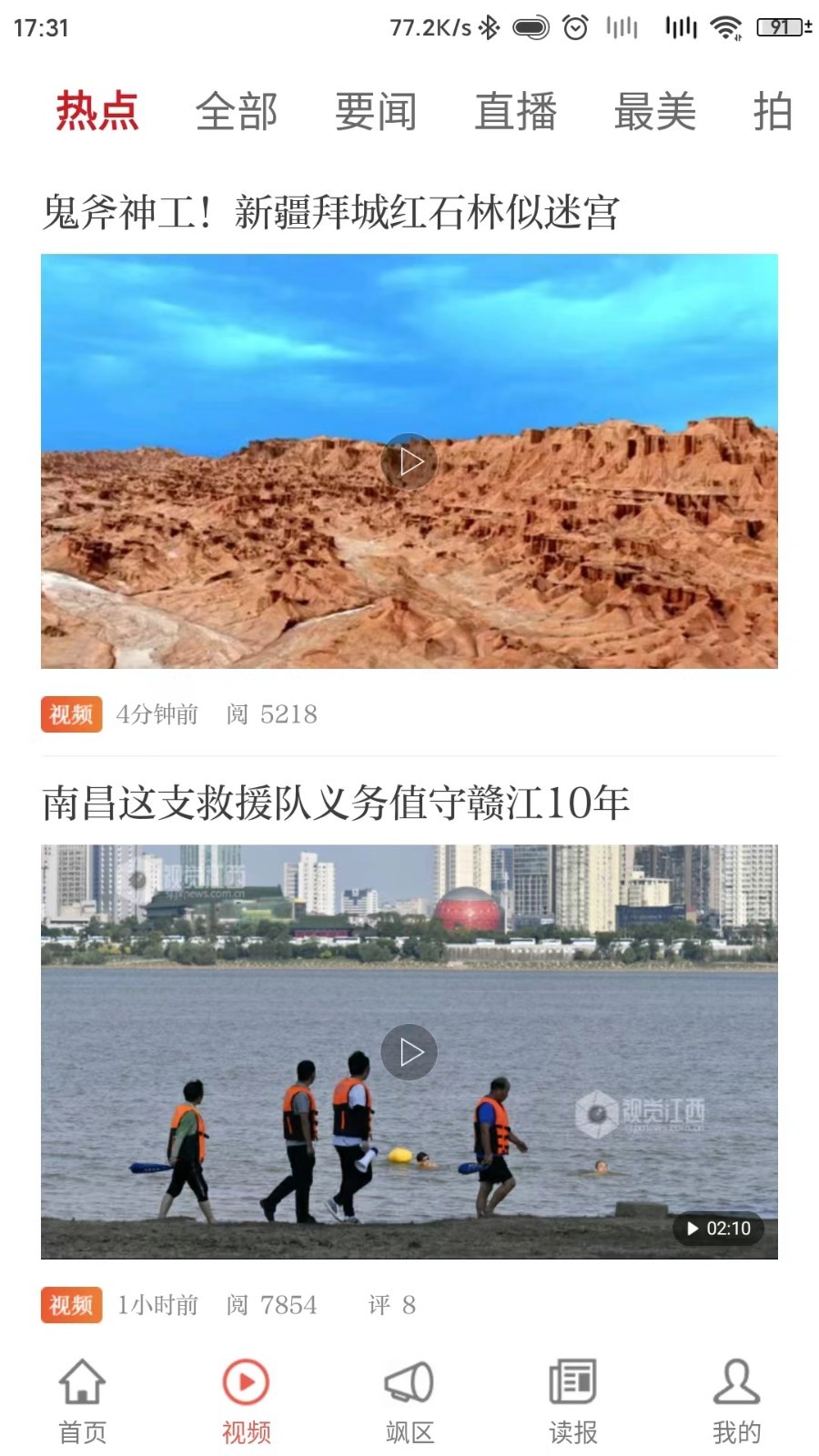Switch to the 最美 top tab
This screenshot has height=1456, width=819.
click(654, 113)
